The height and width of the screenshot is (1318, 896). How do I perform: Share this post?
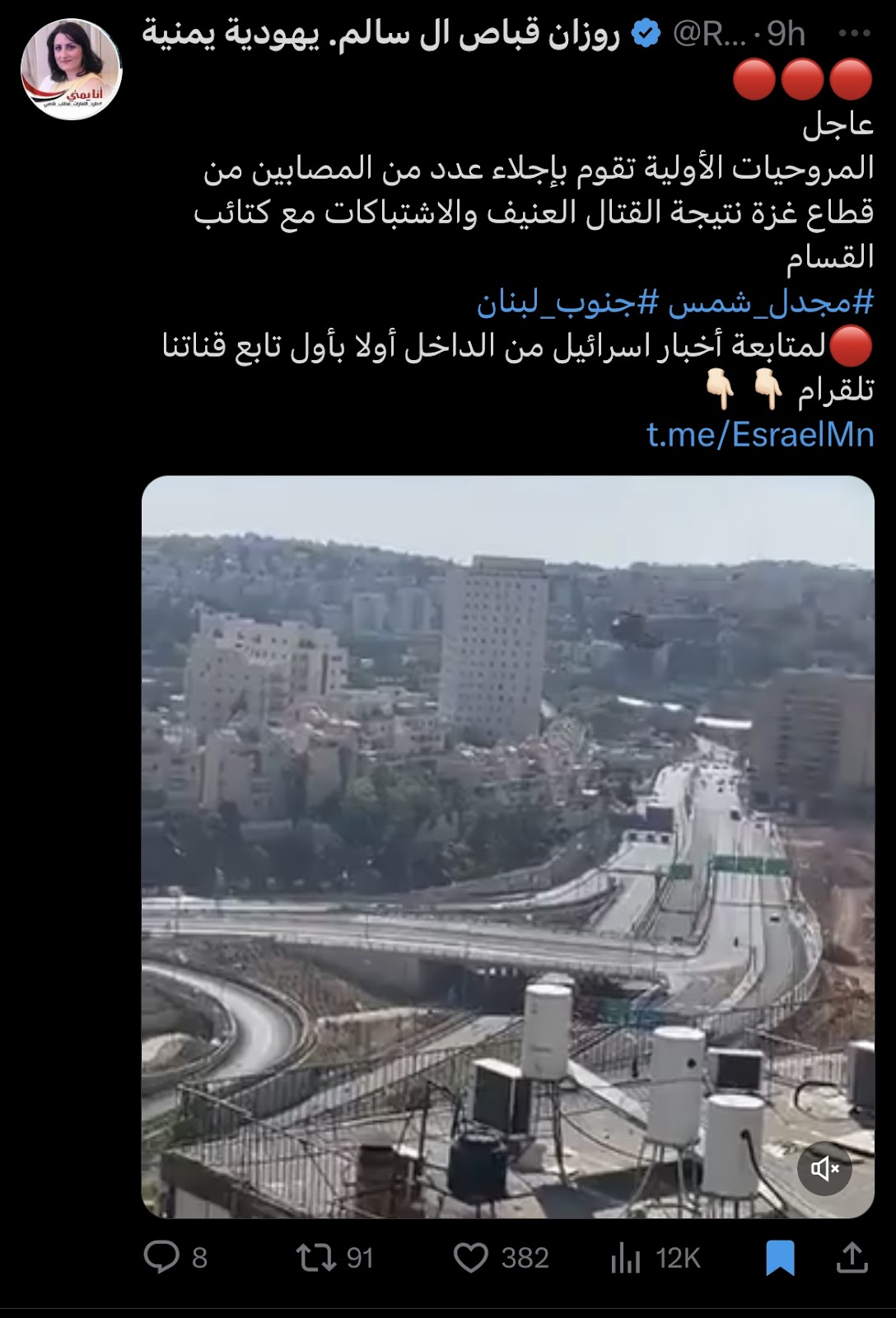pos(852,1257)
